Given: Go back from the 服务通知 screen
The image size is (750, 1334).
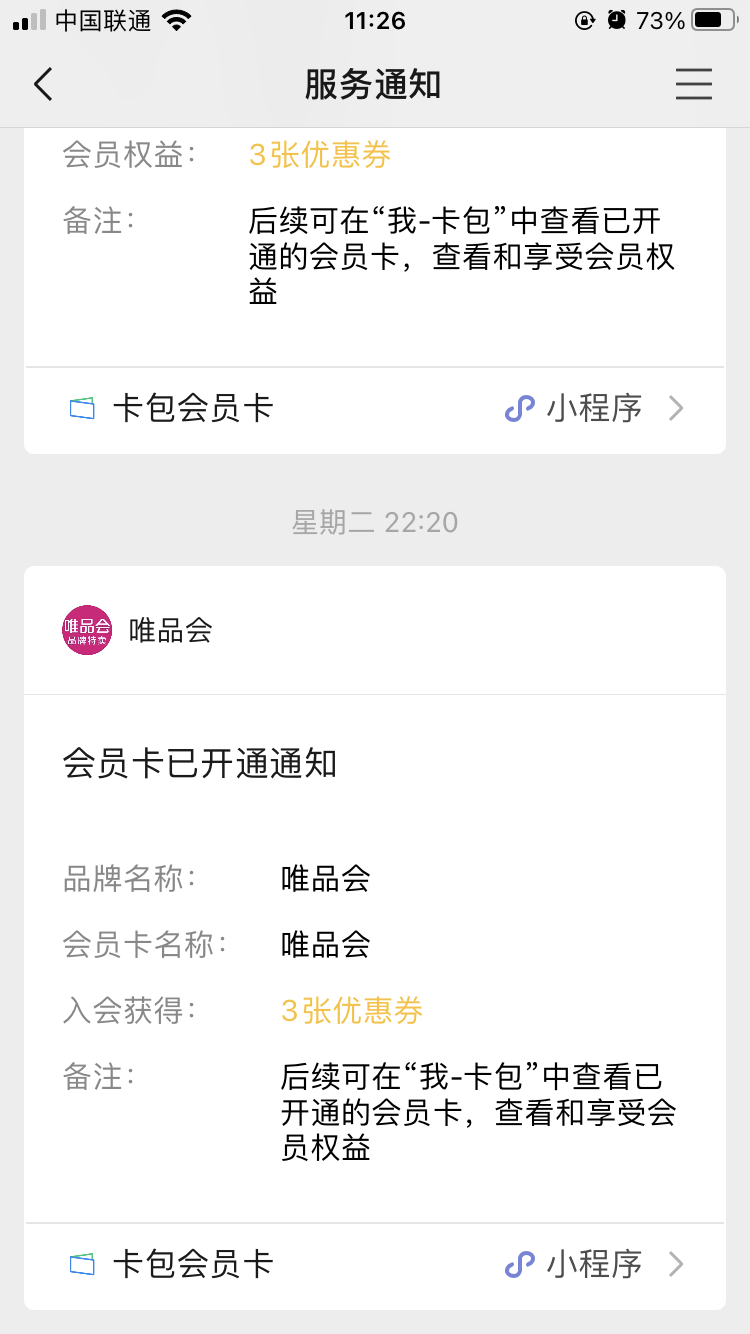Looking at the screenshot, I should tap(43, 85).
